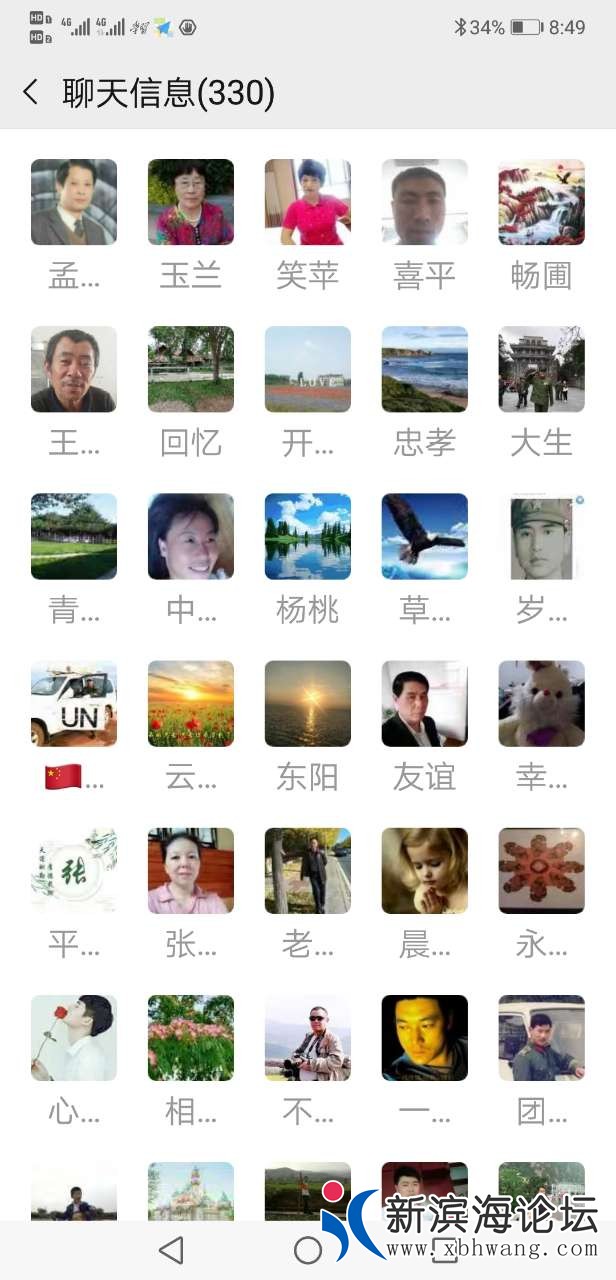
Task: View member 友谊's profile
Action: (424, 703)
